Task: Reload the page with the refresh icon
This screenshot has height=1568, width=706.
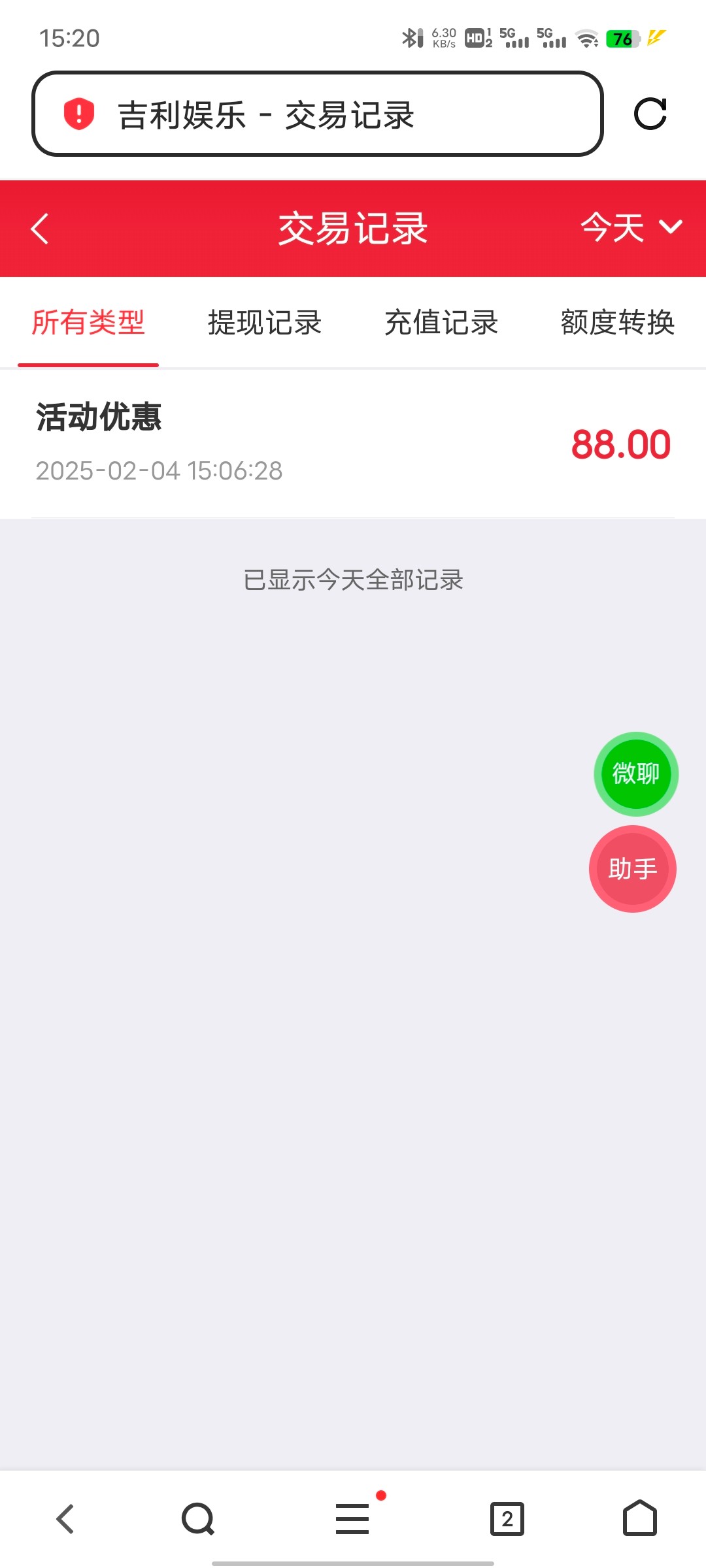Action: tap(650, 114)
